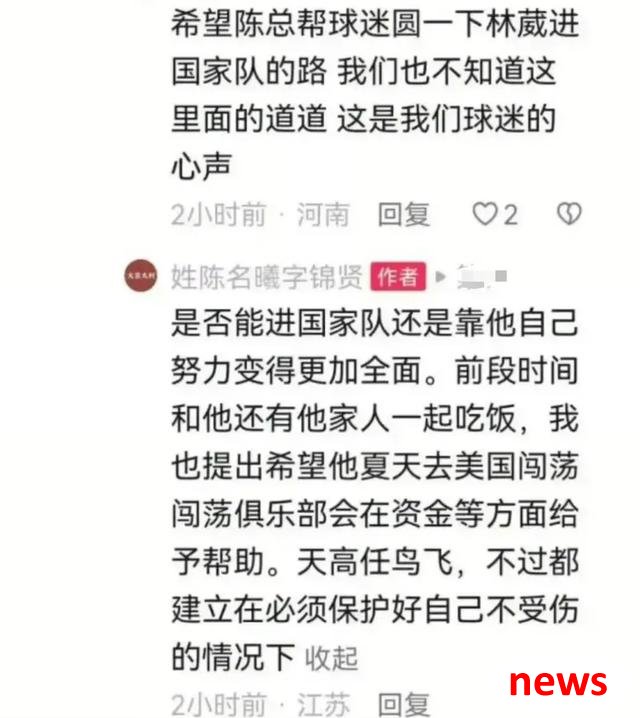Reply to the author's comment from 江苏
The height and width of the screenshot is (718, 640).
(404, 704)
